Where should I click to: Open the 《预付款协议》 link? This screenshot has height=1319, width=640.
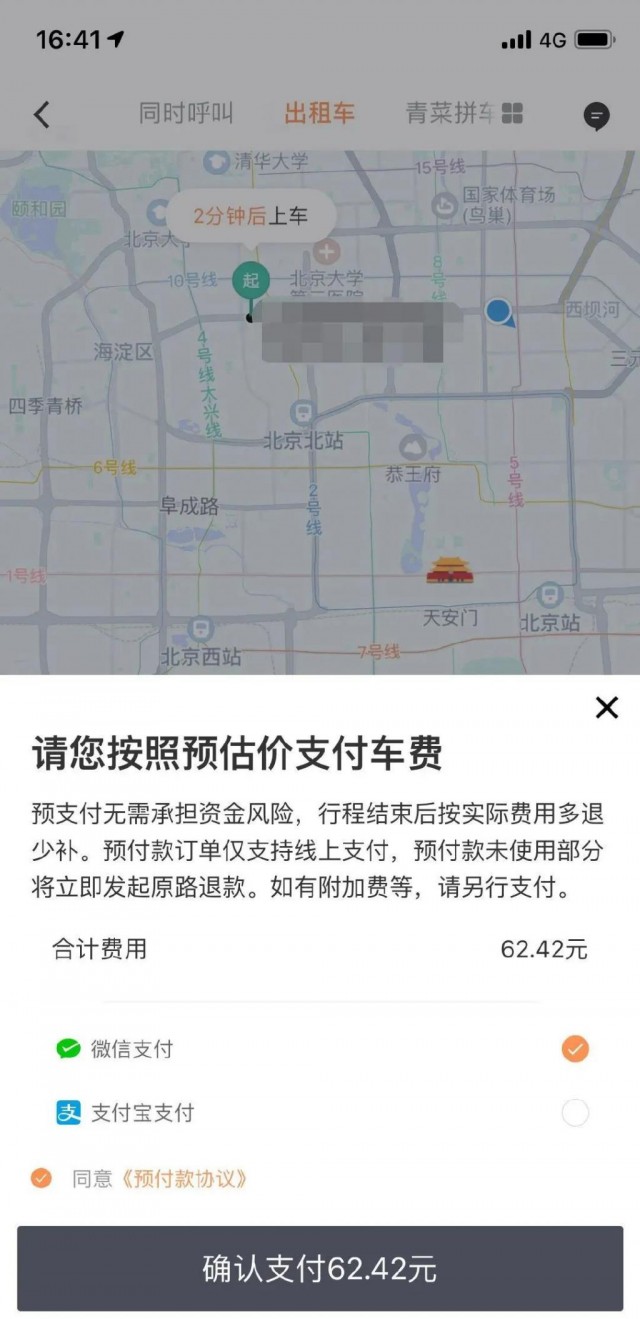183,1178
